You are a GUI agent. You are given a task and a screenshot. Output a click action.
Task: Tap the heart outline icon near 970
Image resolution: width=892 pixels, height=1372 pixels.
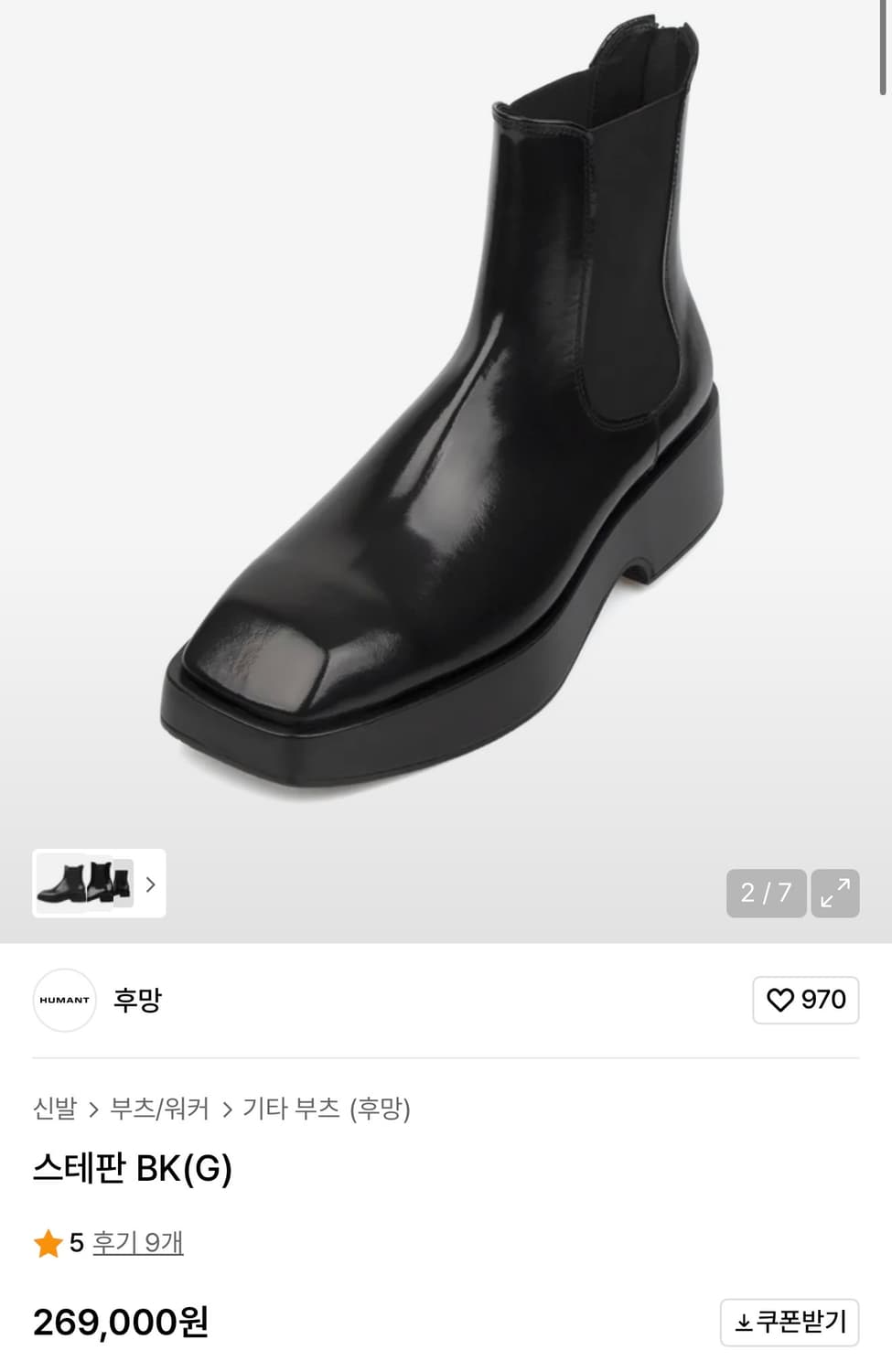pos(780,1000)
